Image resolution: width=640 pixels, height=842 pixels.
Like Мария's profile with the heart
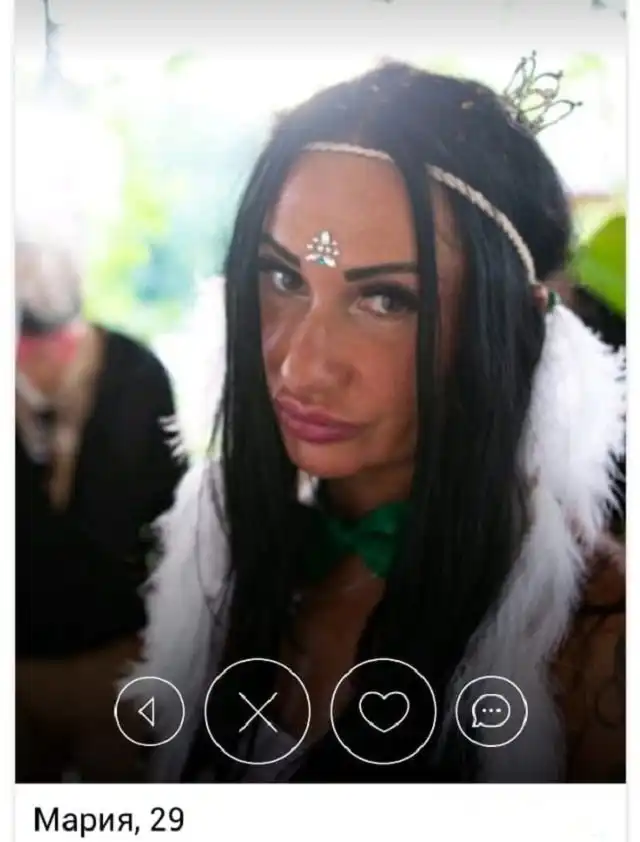[383, 712]
